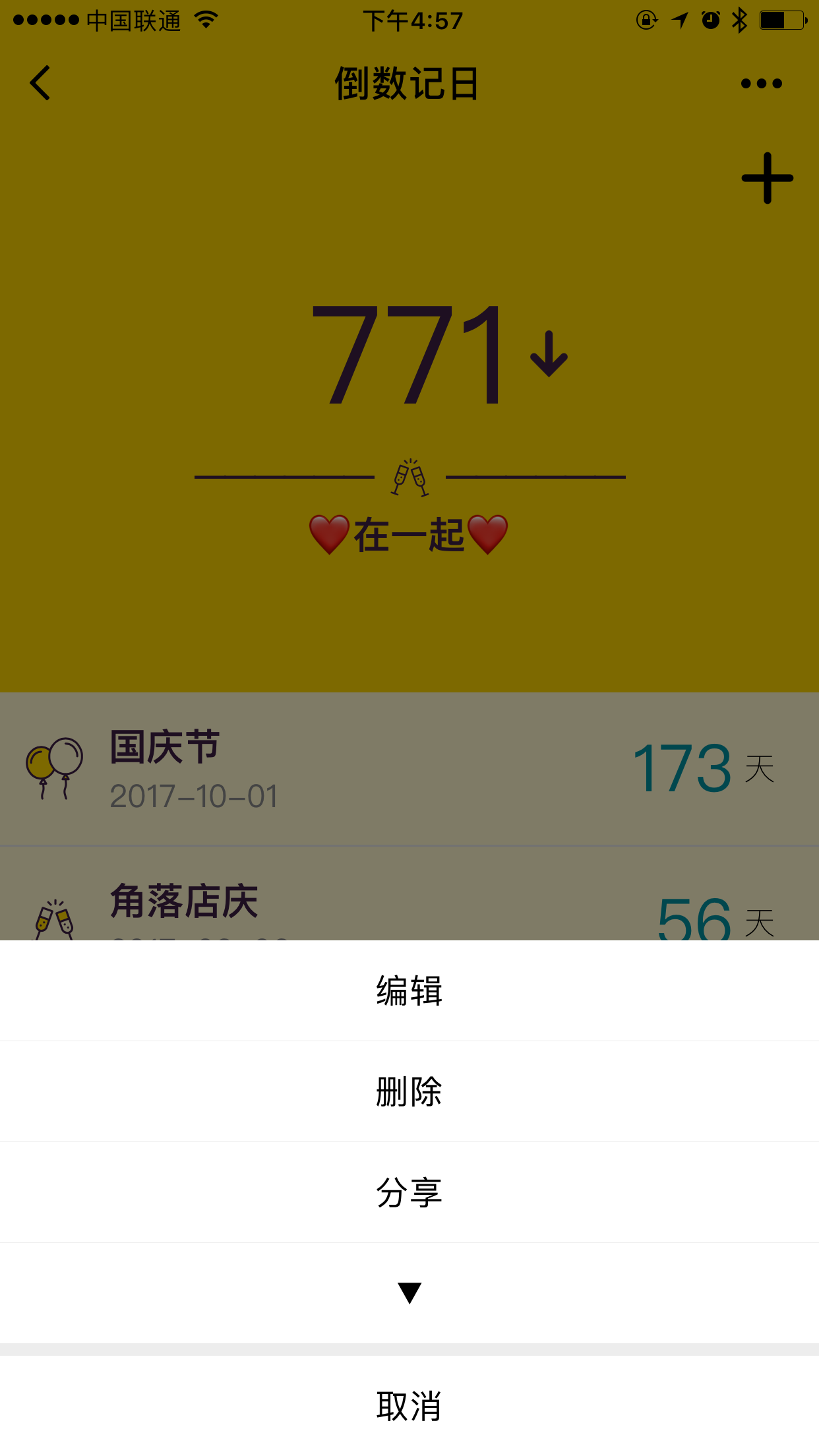Select 编辑 from the action sheet

pos(409,990)
